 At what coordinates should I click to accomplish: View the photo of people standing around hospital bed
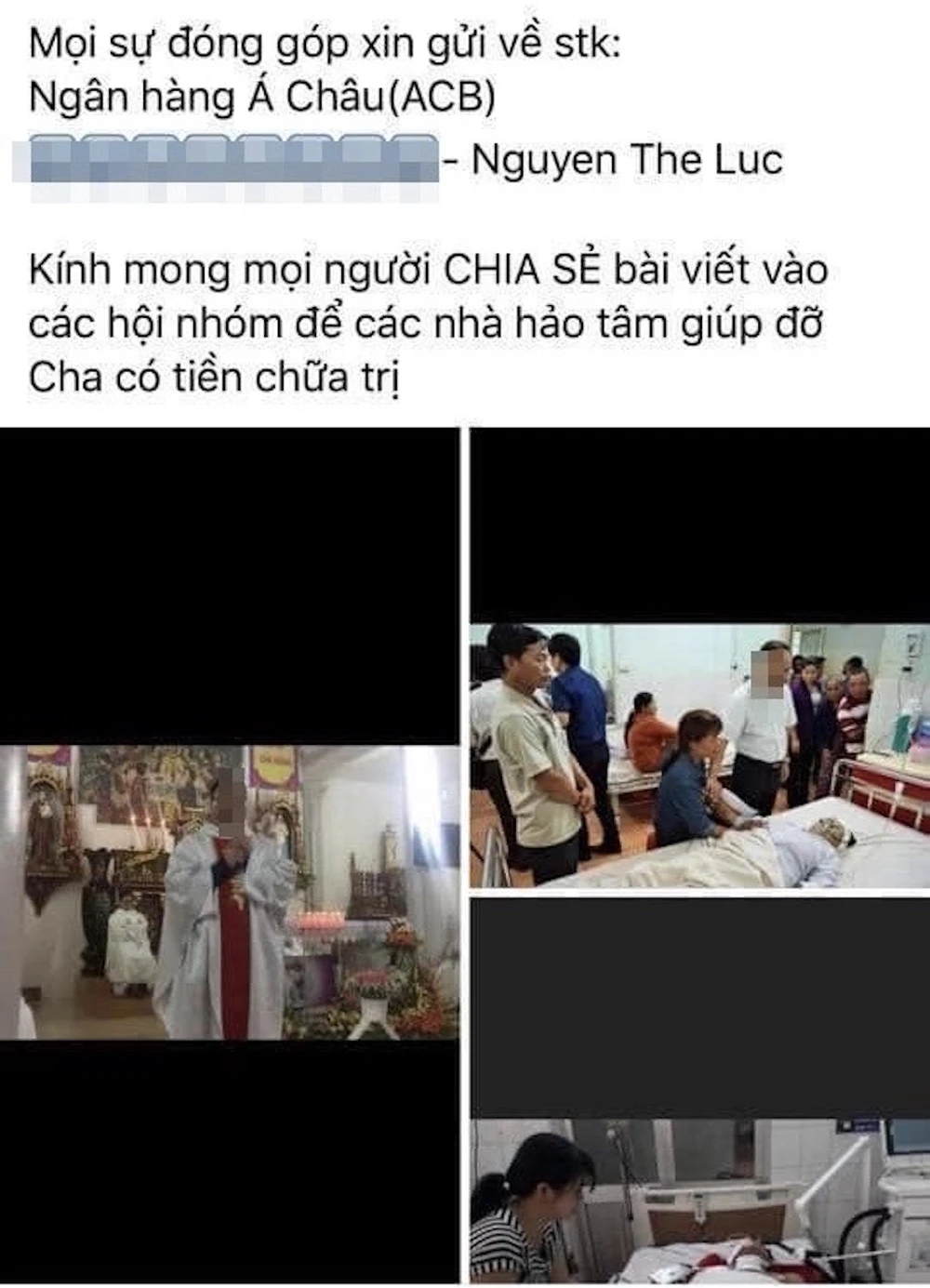pyautogui.click(x=698, y=755)
